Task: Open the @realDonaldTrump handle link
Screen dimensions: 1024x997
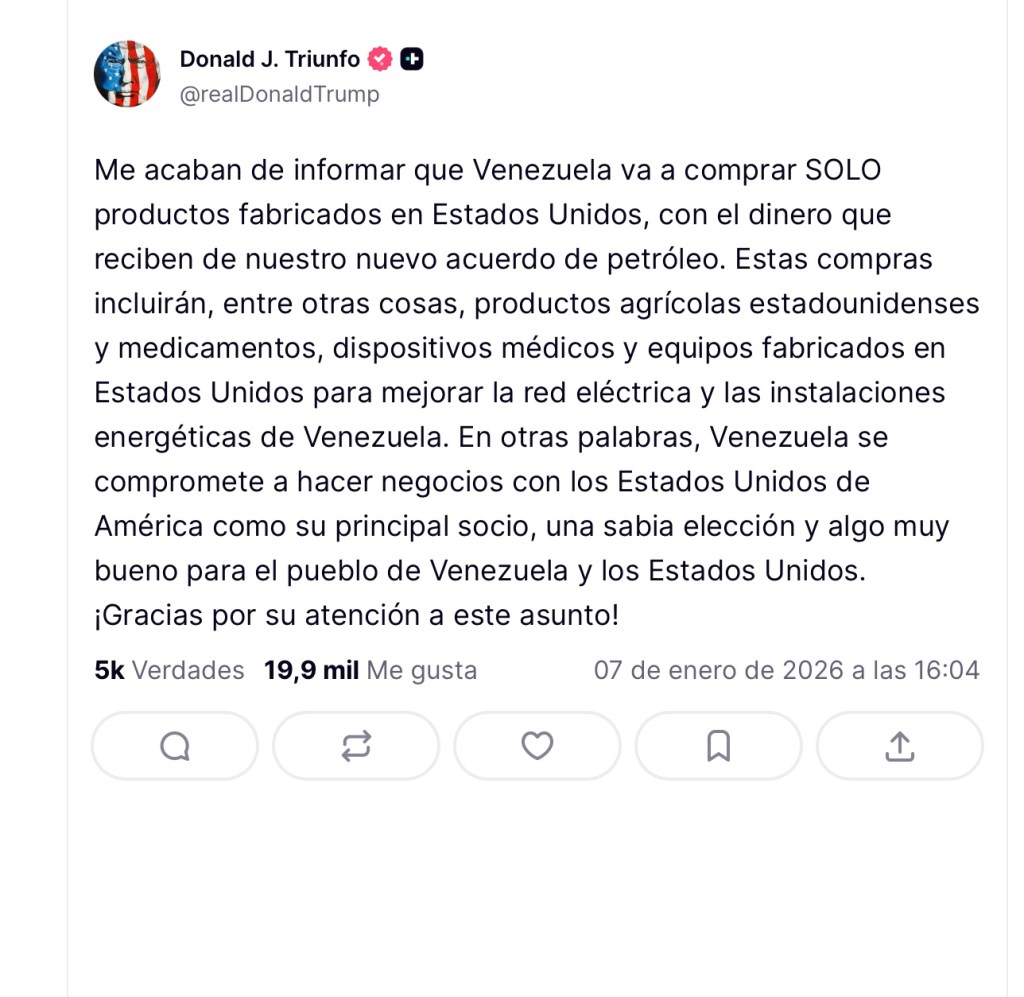Action: (279, 95)
